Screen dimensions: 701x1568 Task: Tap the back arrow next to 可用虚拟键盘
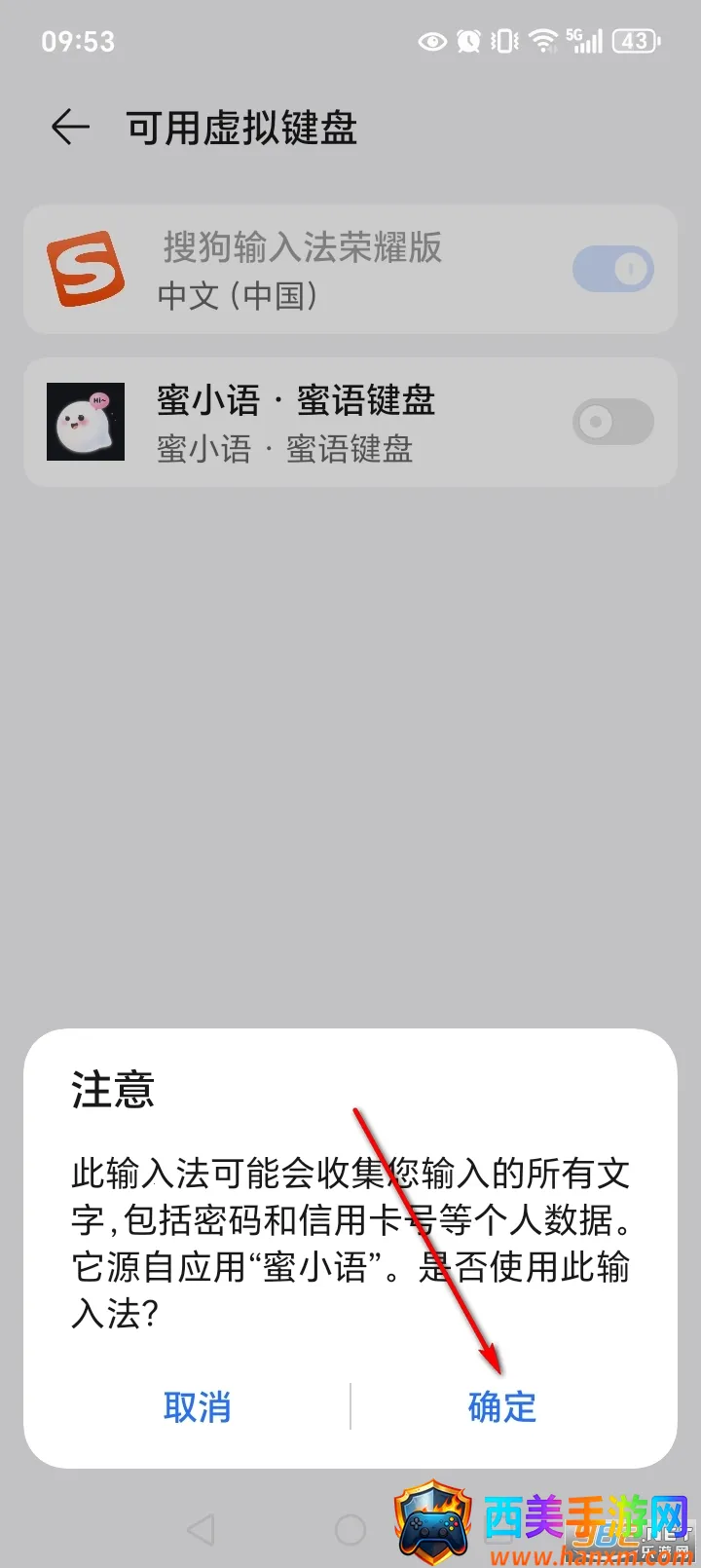click(68, 127)
